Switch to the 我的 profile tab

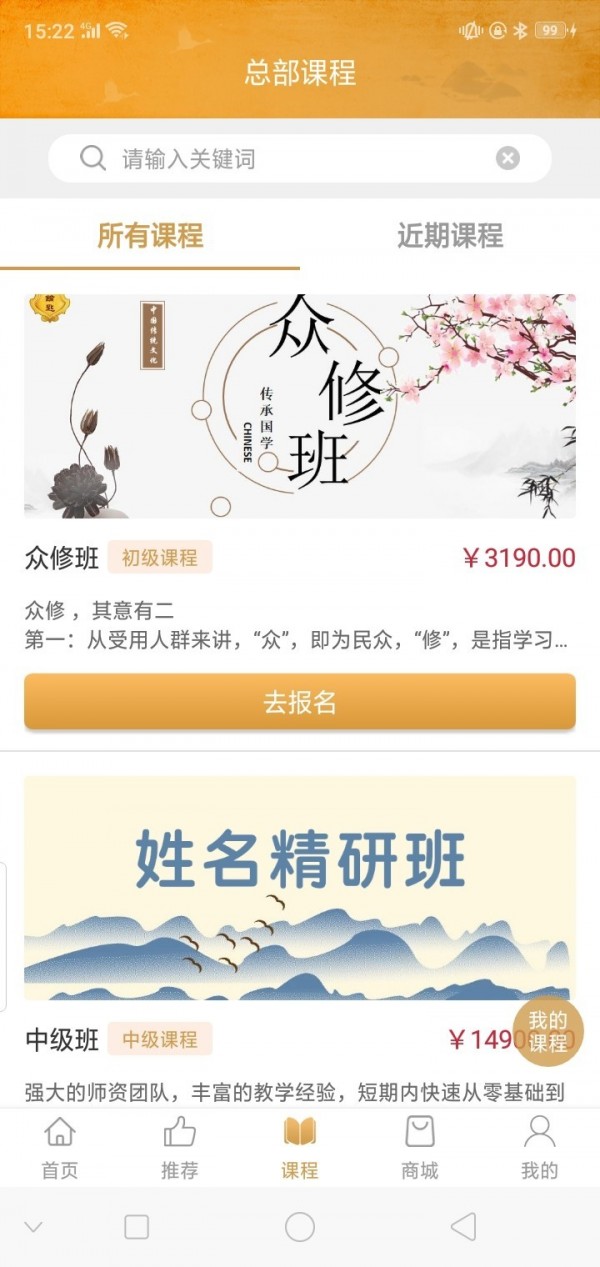[540, 1148]
